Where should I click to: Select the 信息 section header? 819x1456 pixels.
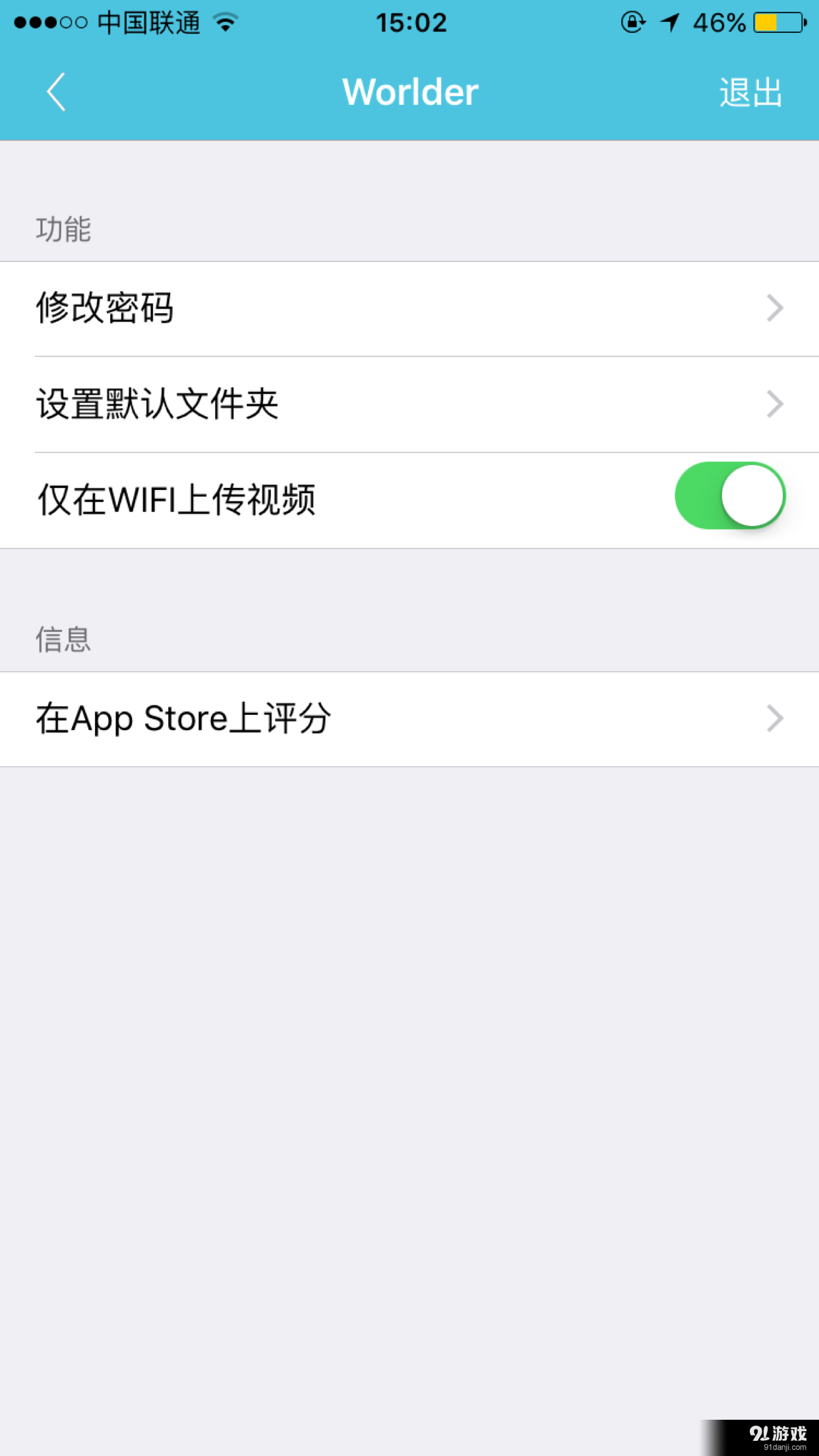click(x=63, y=638)
